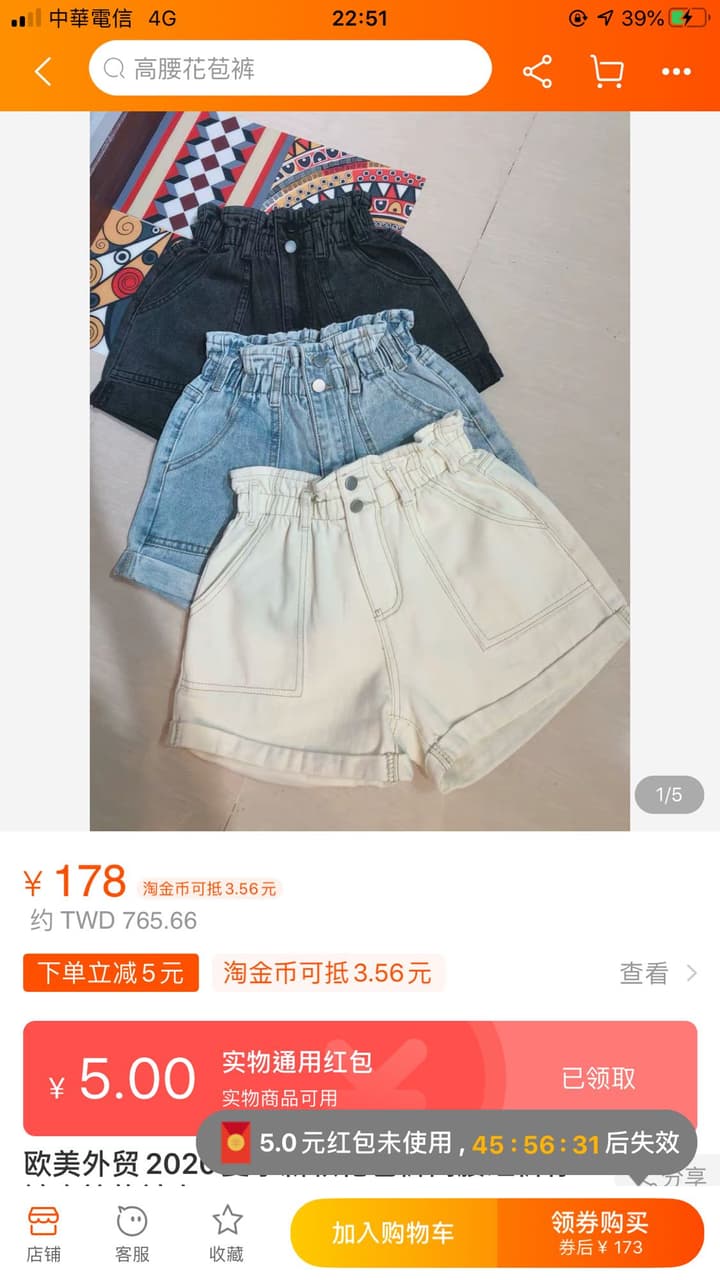The width and height of the screenshot is (720, 1280).
Task: Buy with coupon via 领券购买
Action: (x=600, y=1233)
